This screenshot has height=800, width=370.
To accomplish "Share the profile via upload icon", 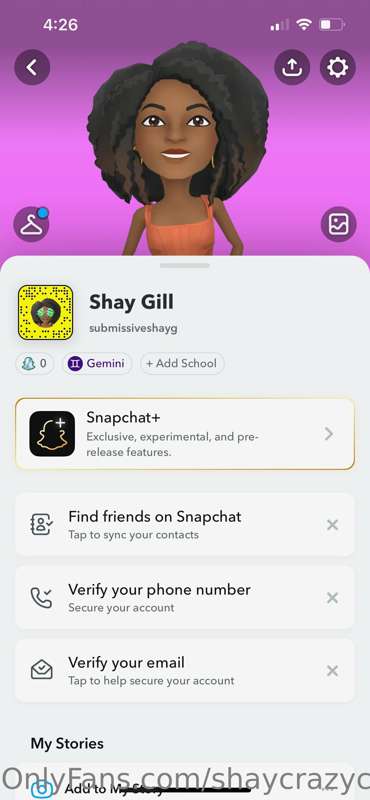I will (292, 67).
